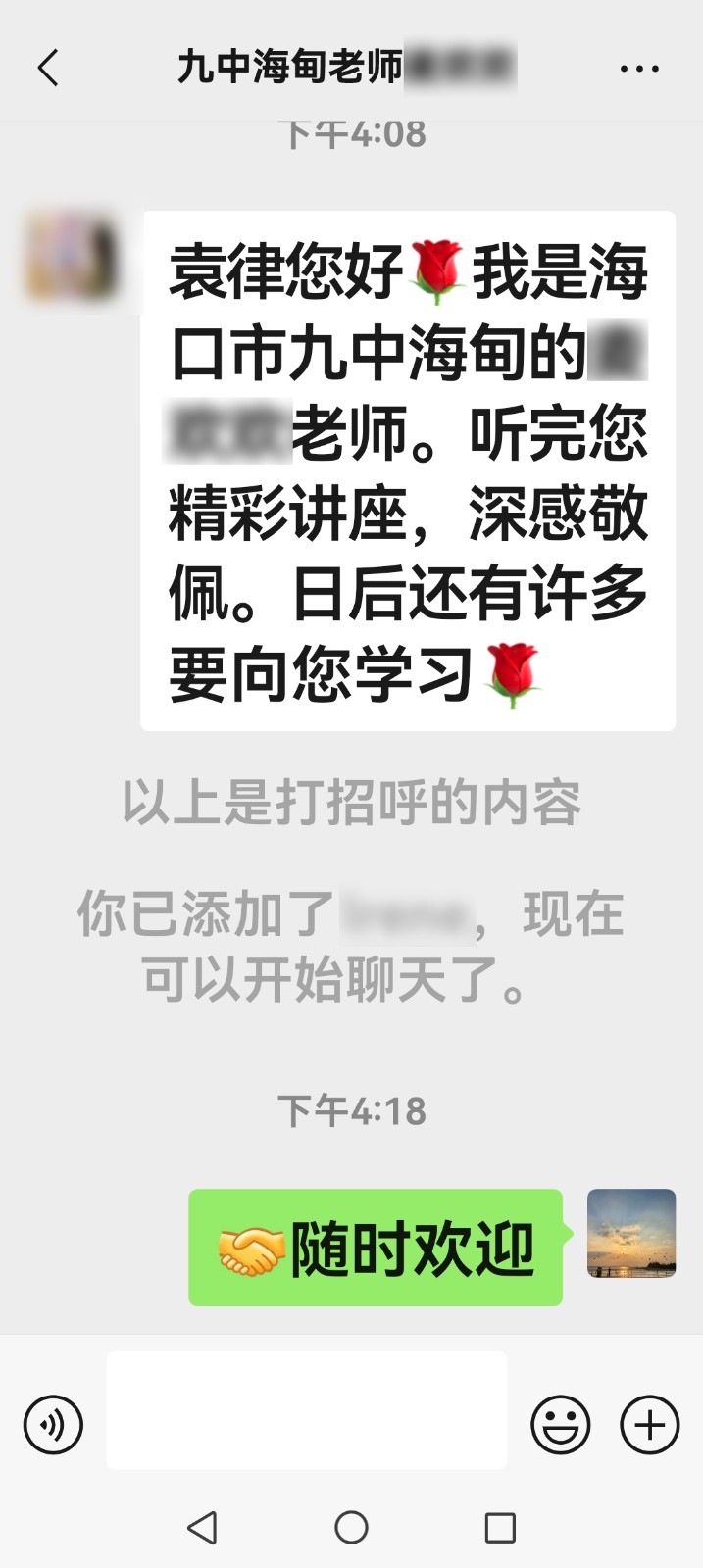This screenshot has height=1568, width=703.
Task: Open the recent apps square
Action: pyautogui.click(x=500, y=1527)
